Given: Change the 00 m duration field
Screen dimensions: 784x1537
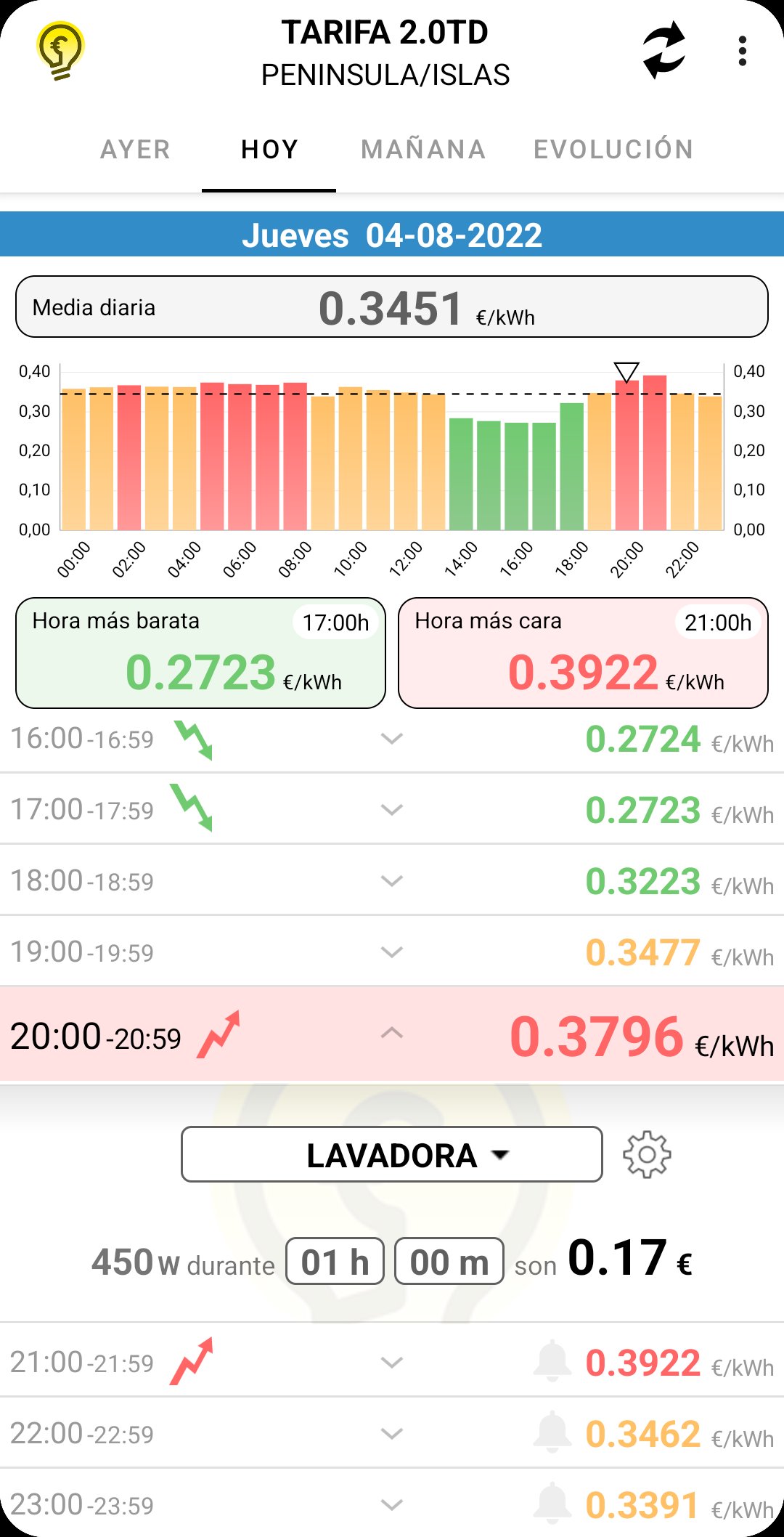Looking at the screenshot, I should (x=449, y=1262).
